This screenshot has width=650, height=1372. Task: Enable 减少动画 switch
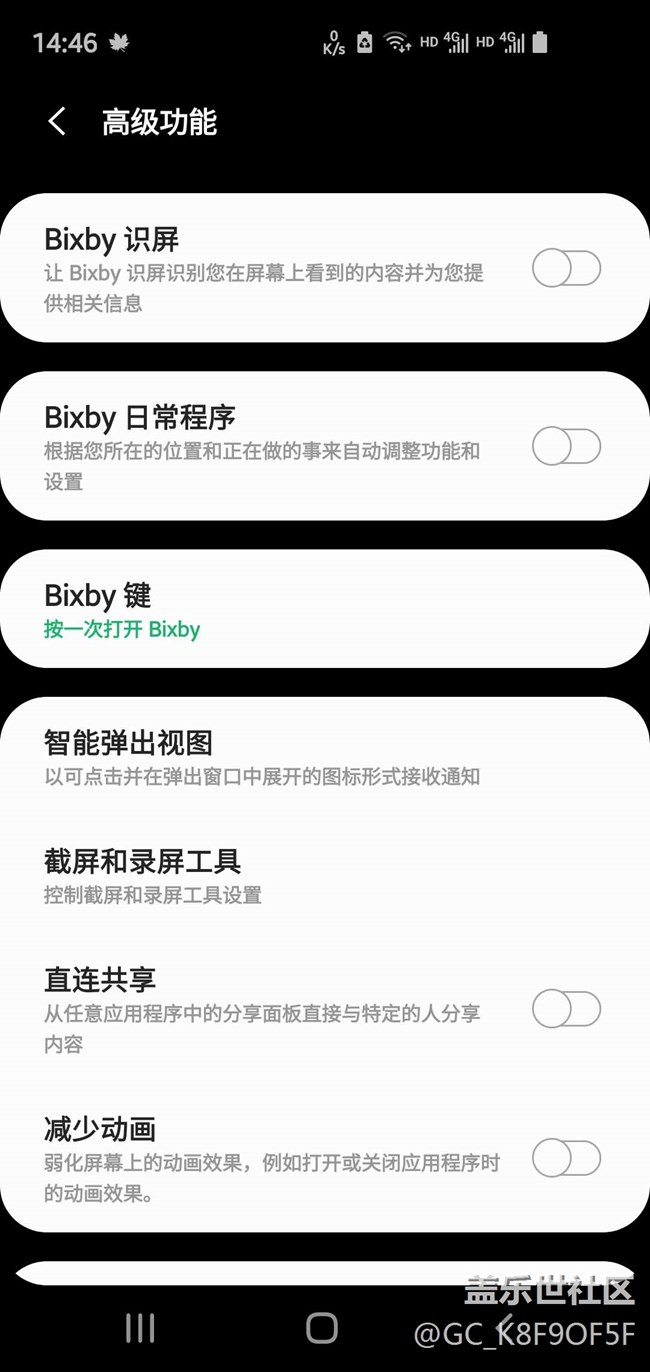(566, 1159)
